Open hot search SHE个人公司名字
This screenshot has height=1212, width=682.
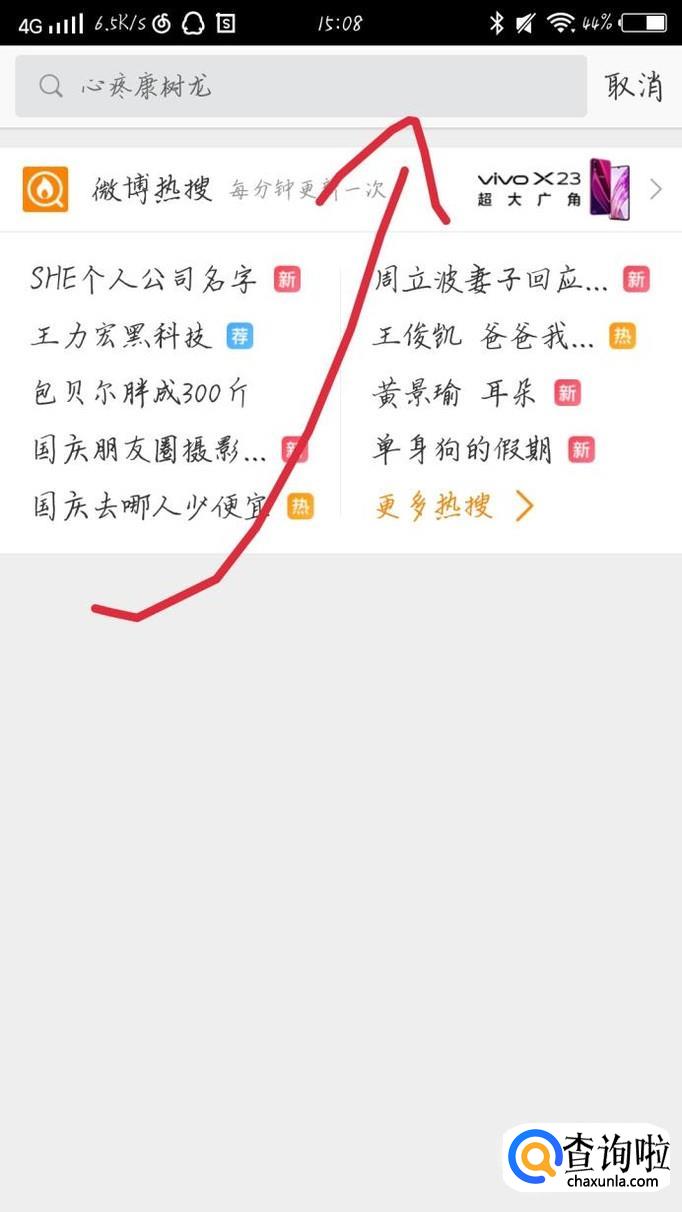(x=144, y=279)
